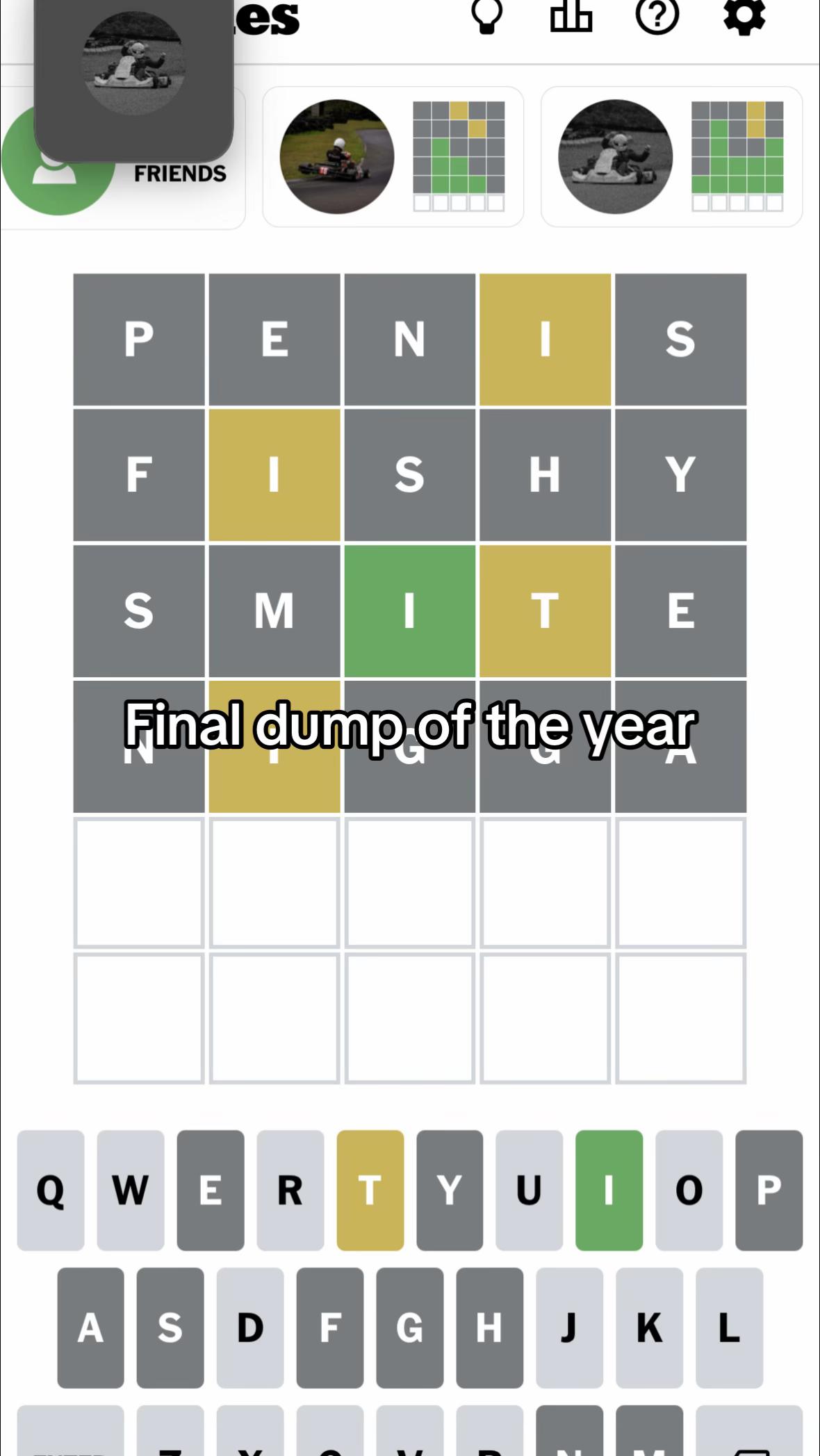Tap the O key

pyautogui.click(x=689, y=1190)
